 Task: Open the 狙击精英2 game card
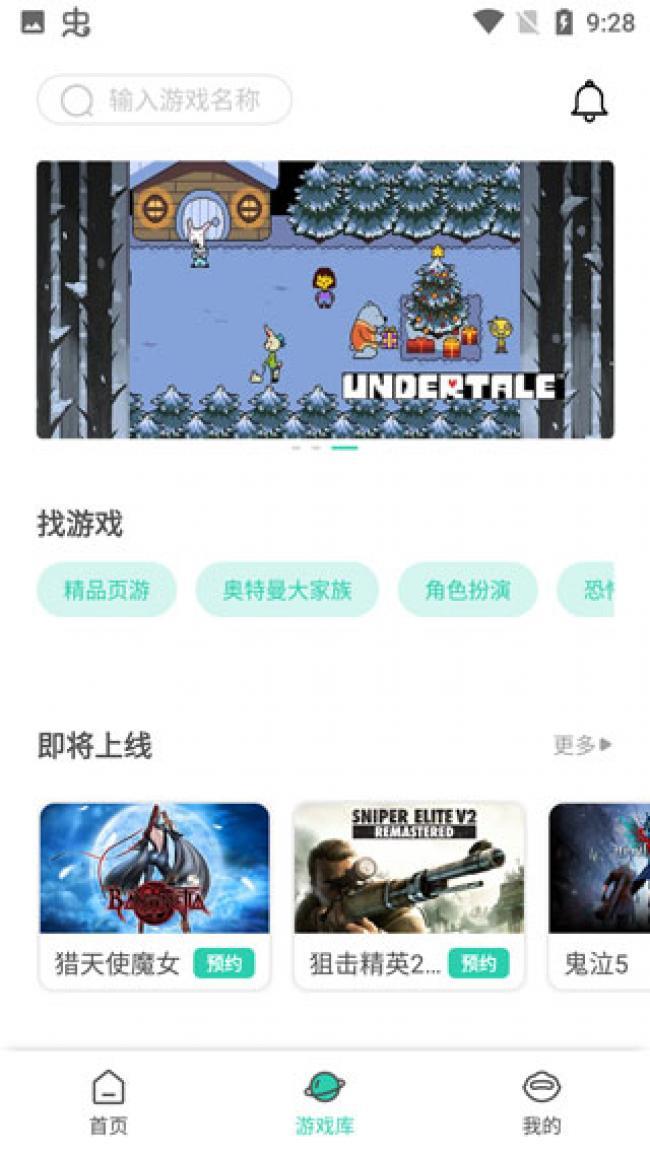point(408,868)
